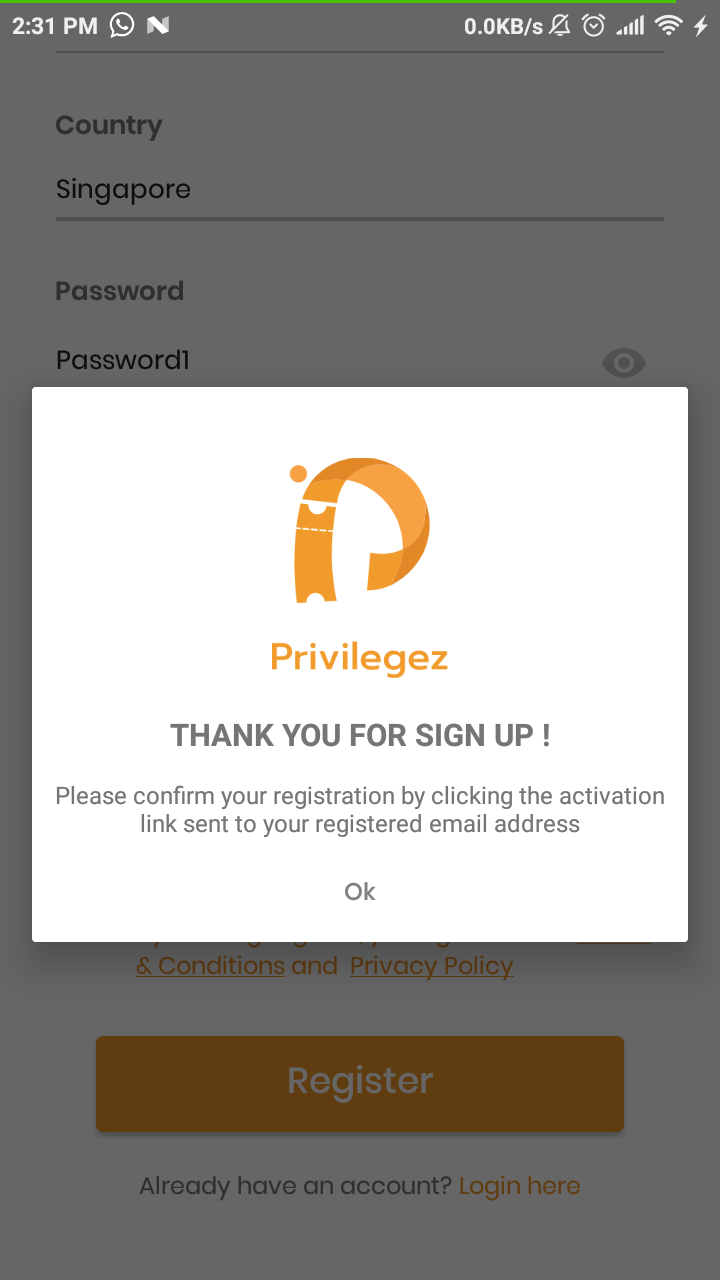
Task: Toggle password visibility with the eye icon
Action: click(624, 363)
